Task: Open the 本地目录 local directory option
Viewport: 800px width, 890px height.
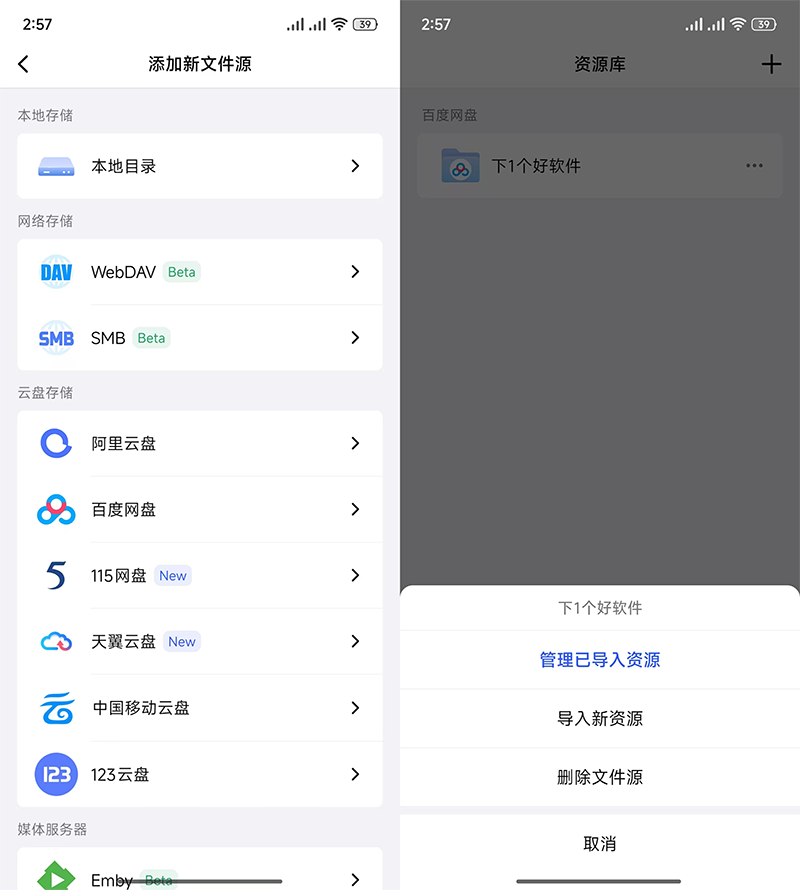Action: (x=200, y=166)
